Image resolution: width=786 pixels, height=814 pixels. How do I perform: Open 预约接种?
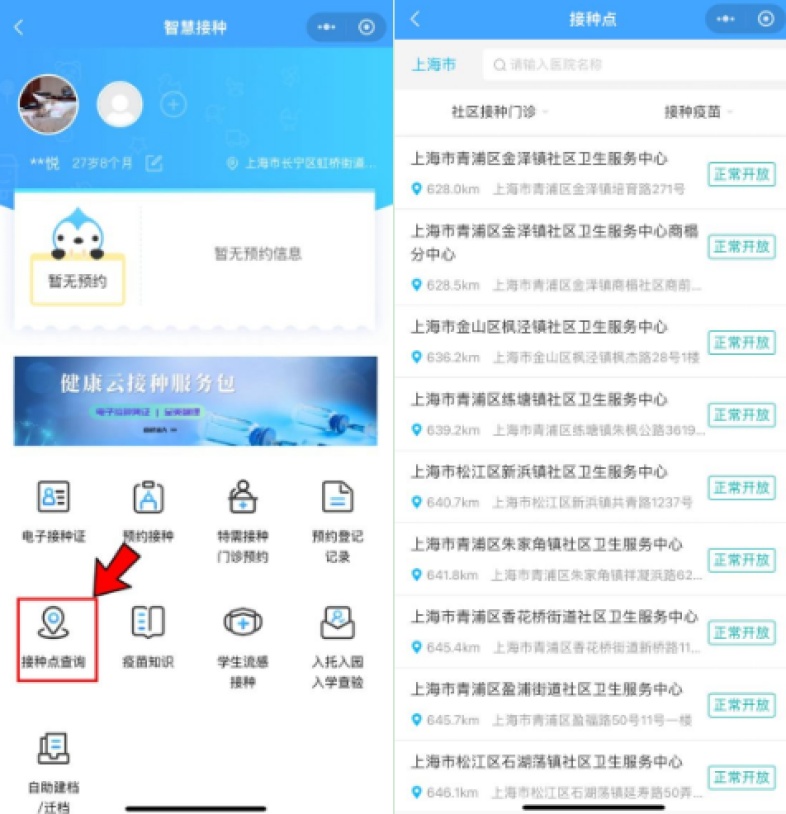(x=148, y=511)
